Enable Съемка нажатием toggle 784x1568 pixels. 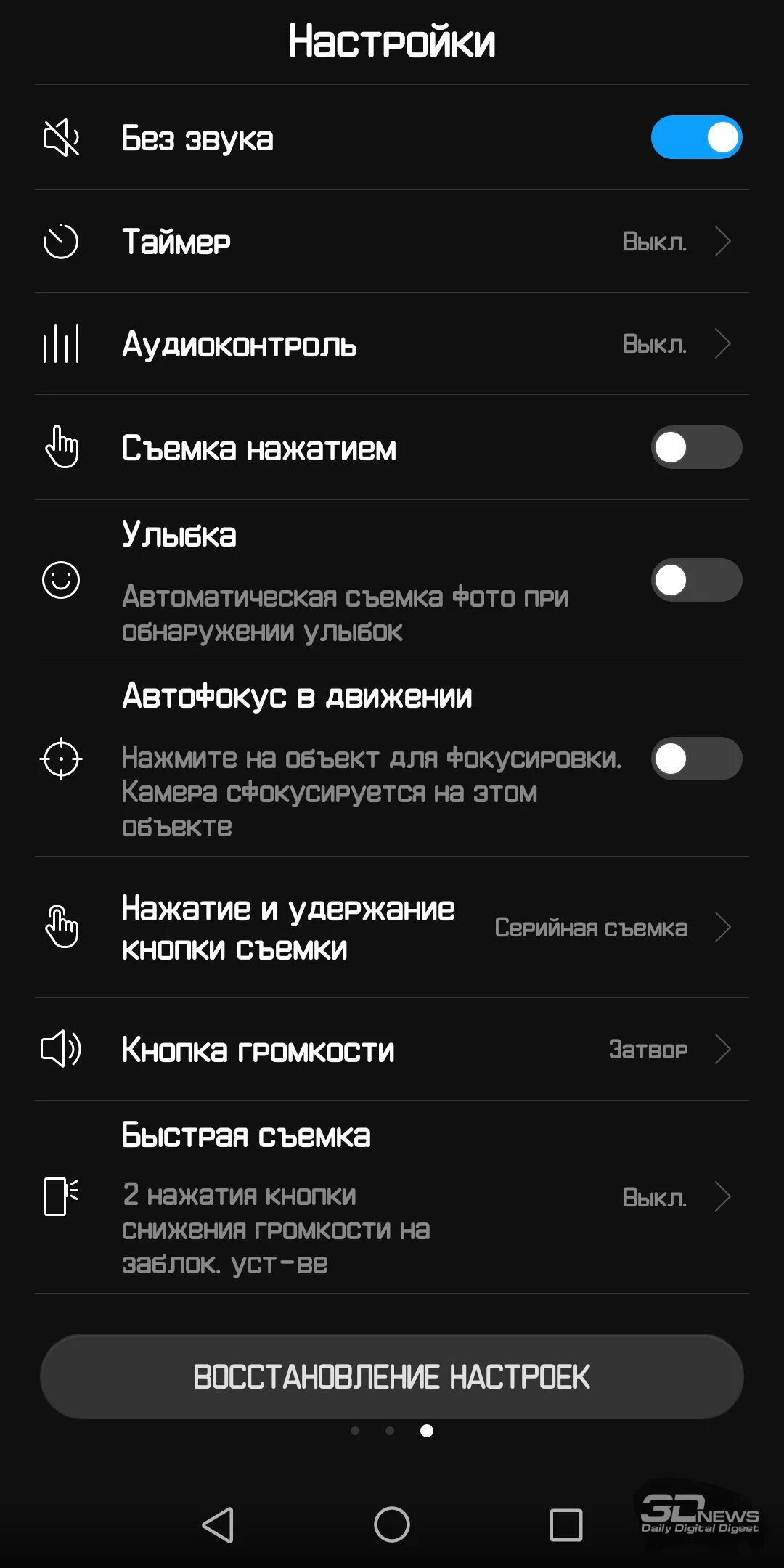click(x=696, y=447)
